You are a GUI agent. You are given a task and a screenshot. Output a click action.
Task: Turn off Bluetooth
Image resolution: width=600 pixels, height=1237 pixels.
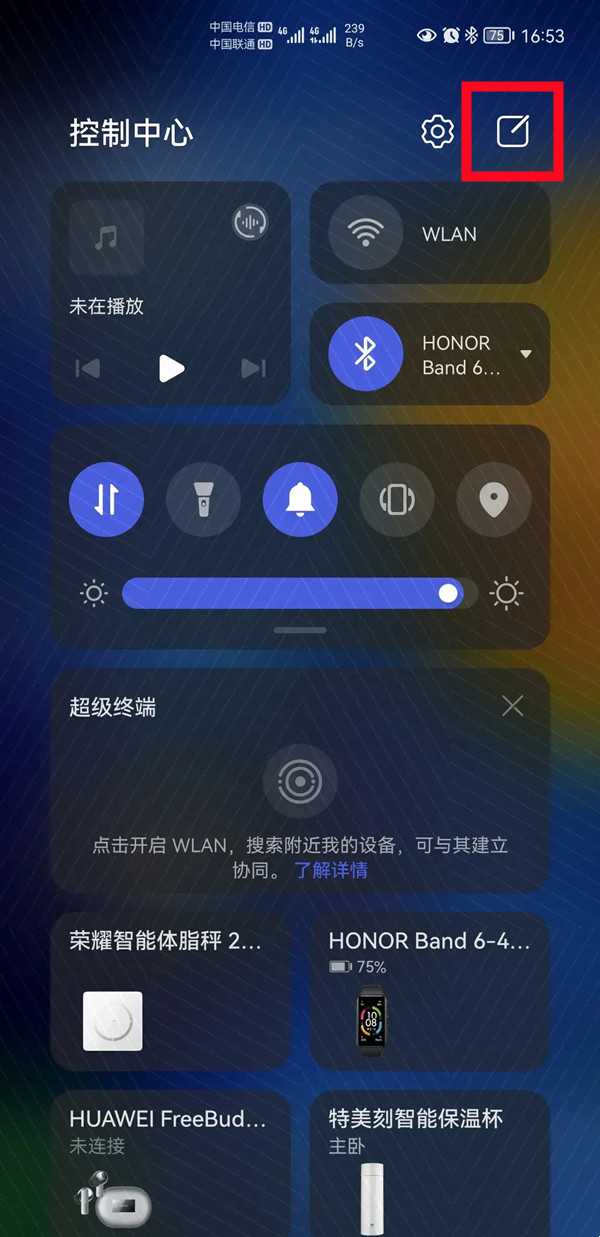pos(366,354)
